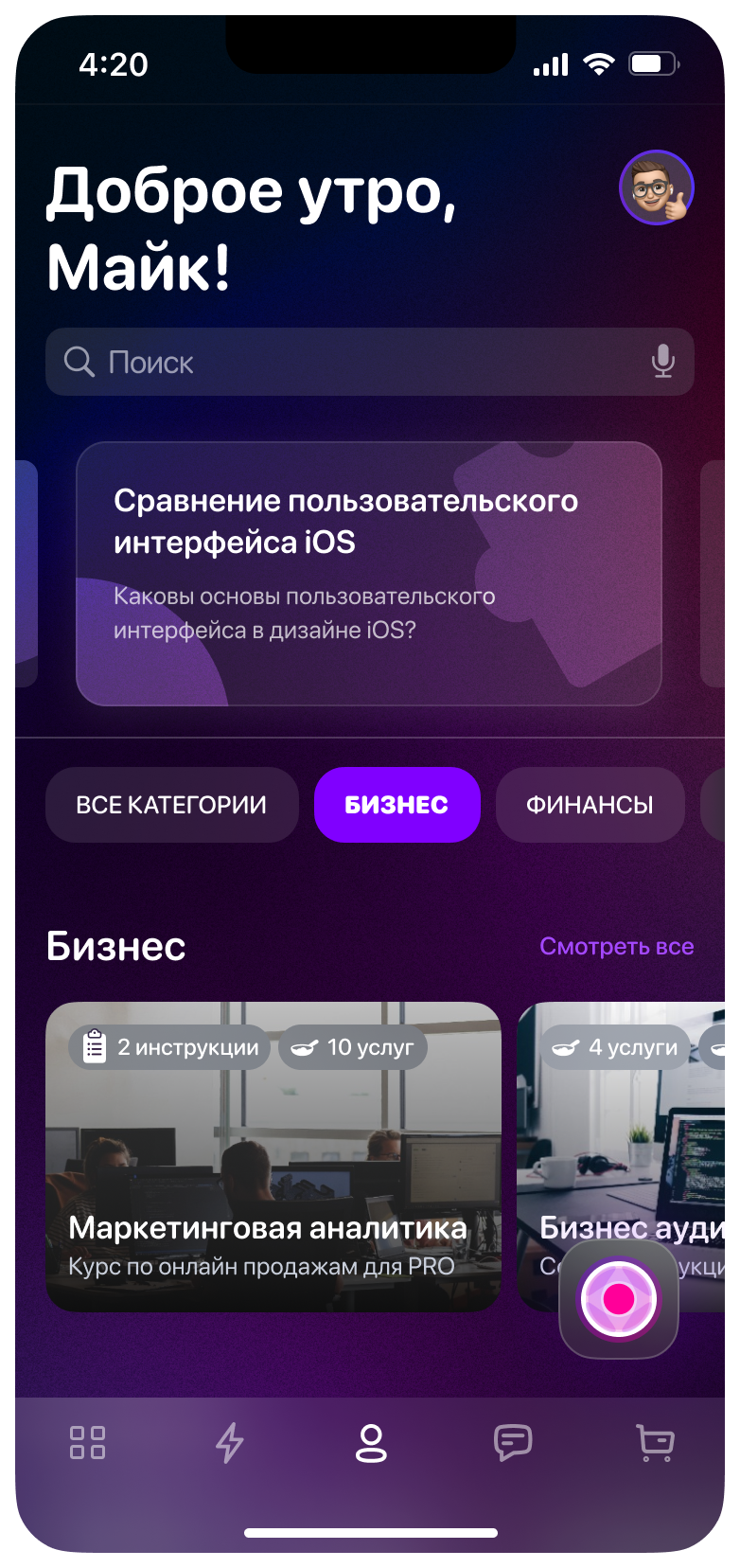Open the Маркетинговая аналитика course card
The image size is (740, 1568).
click(273, 1156)
